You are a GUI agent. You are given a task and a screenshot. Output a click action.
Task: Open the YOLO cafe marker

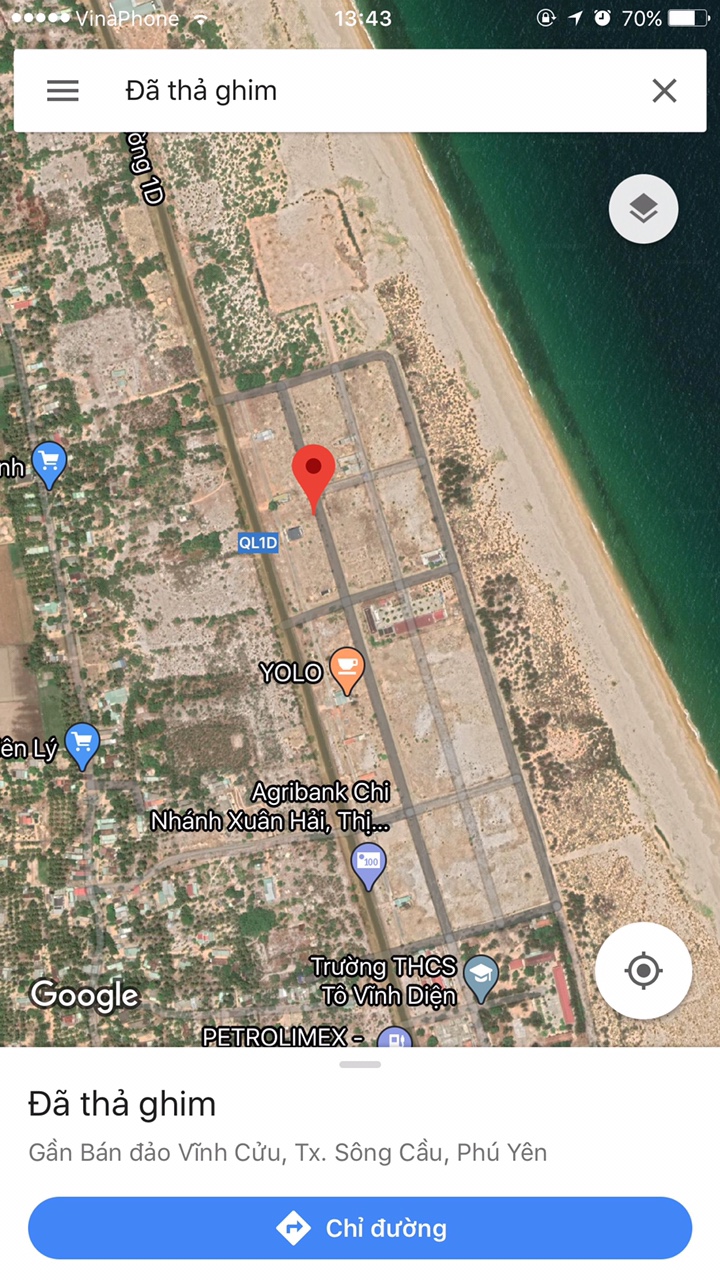(x=347, y=670)
